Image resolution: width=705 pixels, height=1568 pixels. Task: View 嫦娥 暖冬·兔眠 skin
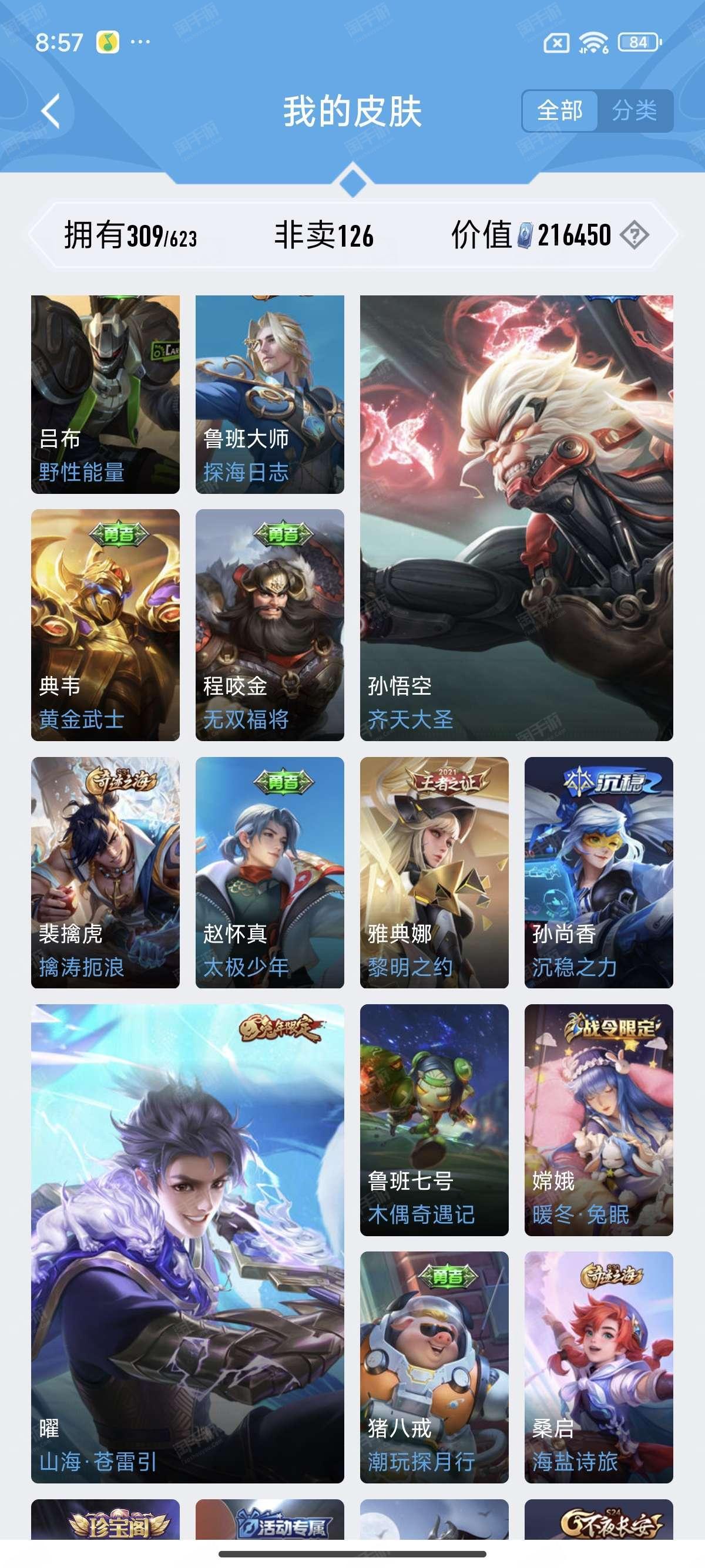point(599,1119)
